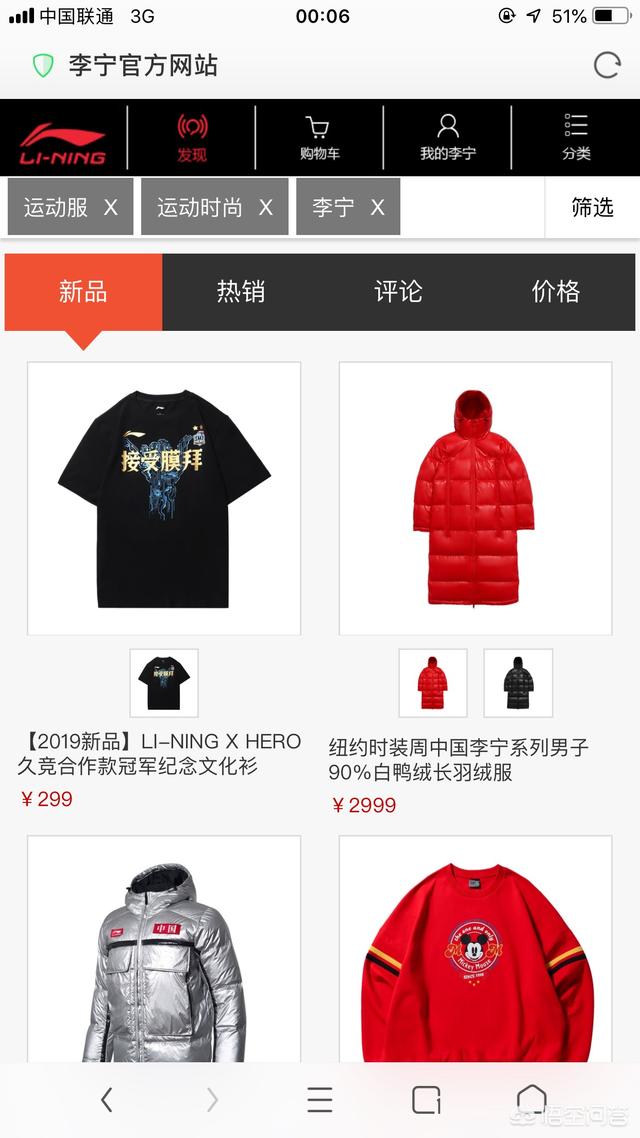Open the LI-NING X HERO black T-shirt
The width and height of the screenshot is (640, 1138).
(164, 498)
